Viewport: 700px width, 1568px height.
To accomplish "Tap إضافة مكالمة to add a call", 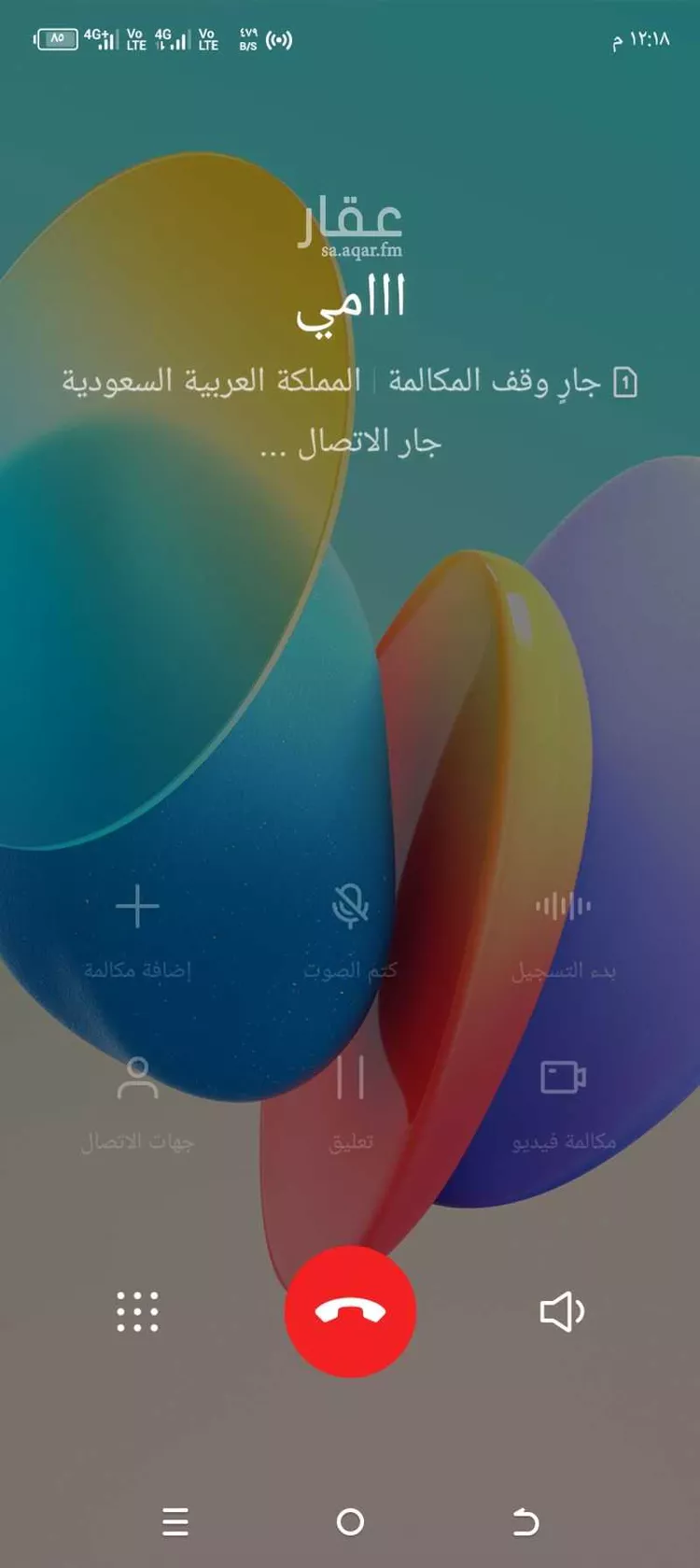I will pos(137,932).
